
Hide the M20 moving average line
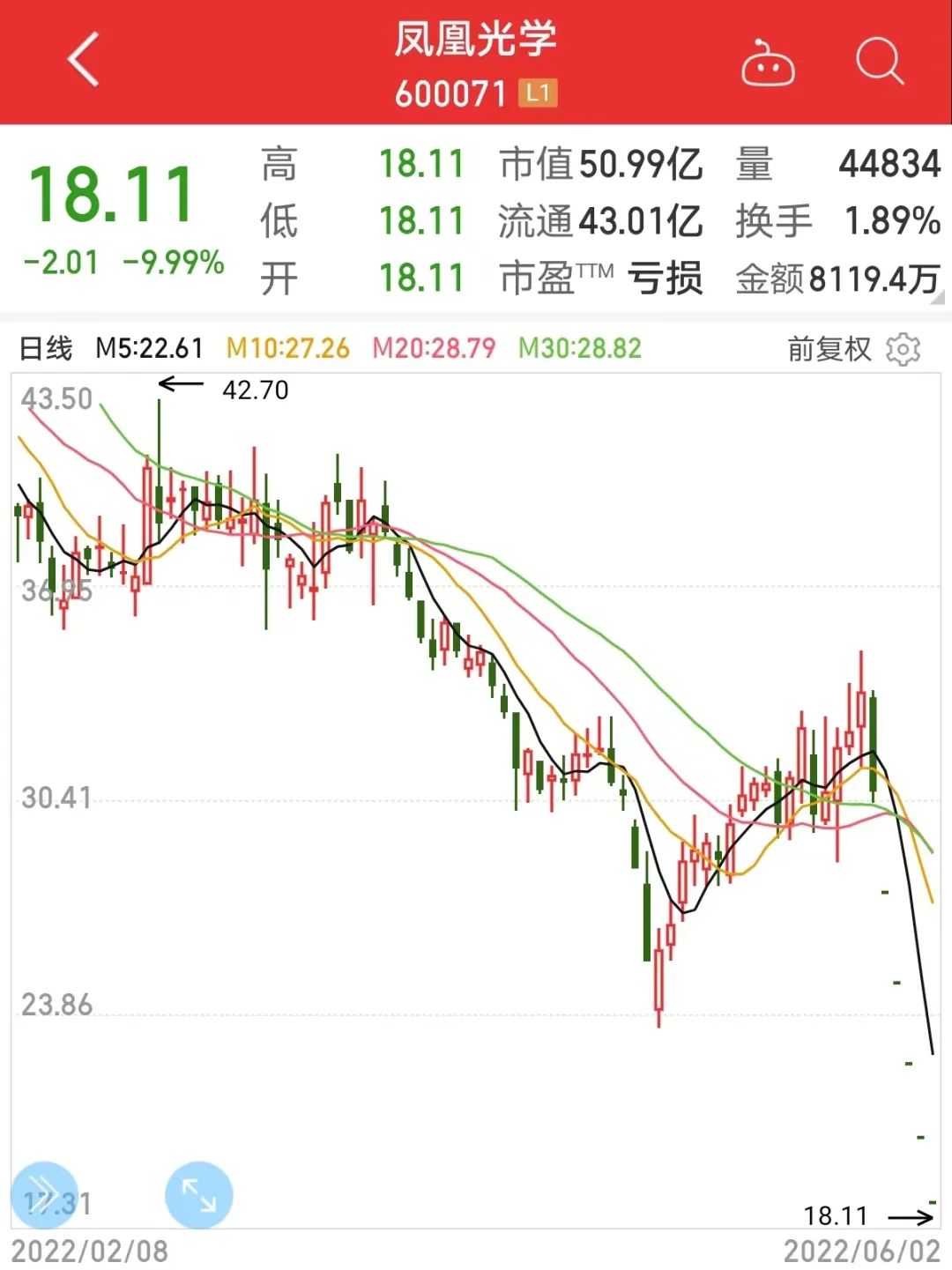(x=434, y=349)
